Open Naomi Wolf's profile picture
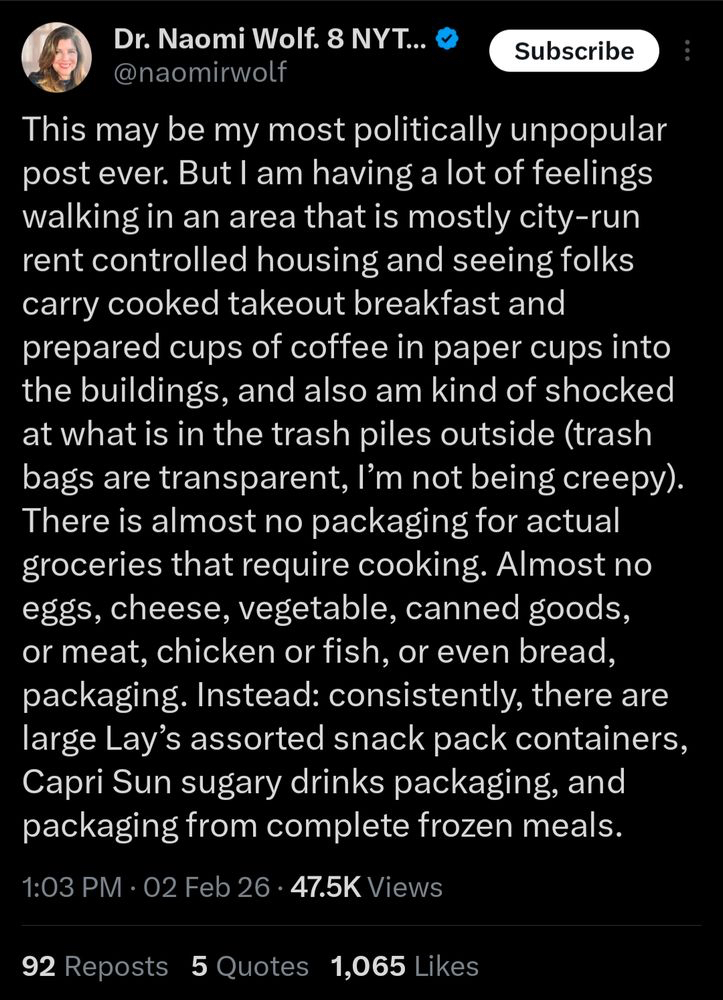Image resolution: width=723 pixels, height=1000 pixels. tap(56, 57)
